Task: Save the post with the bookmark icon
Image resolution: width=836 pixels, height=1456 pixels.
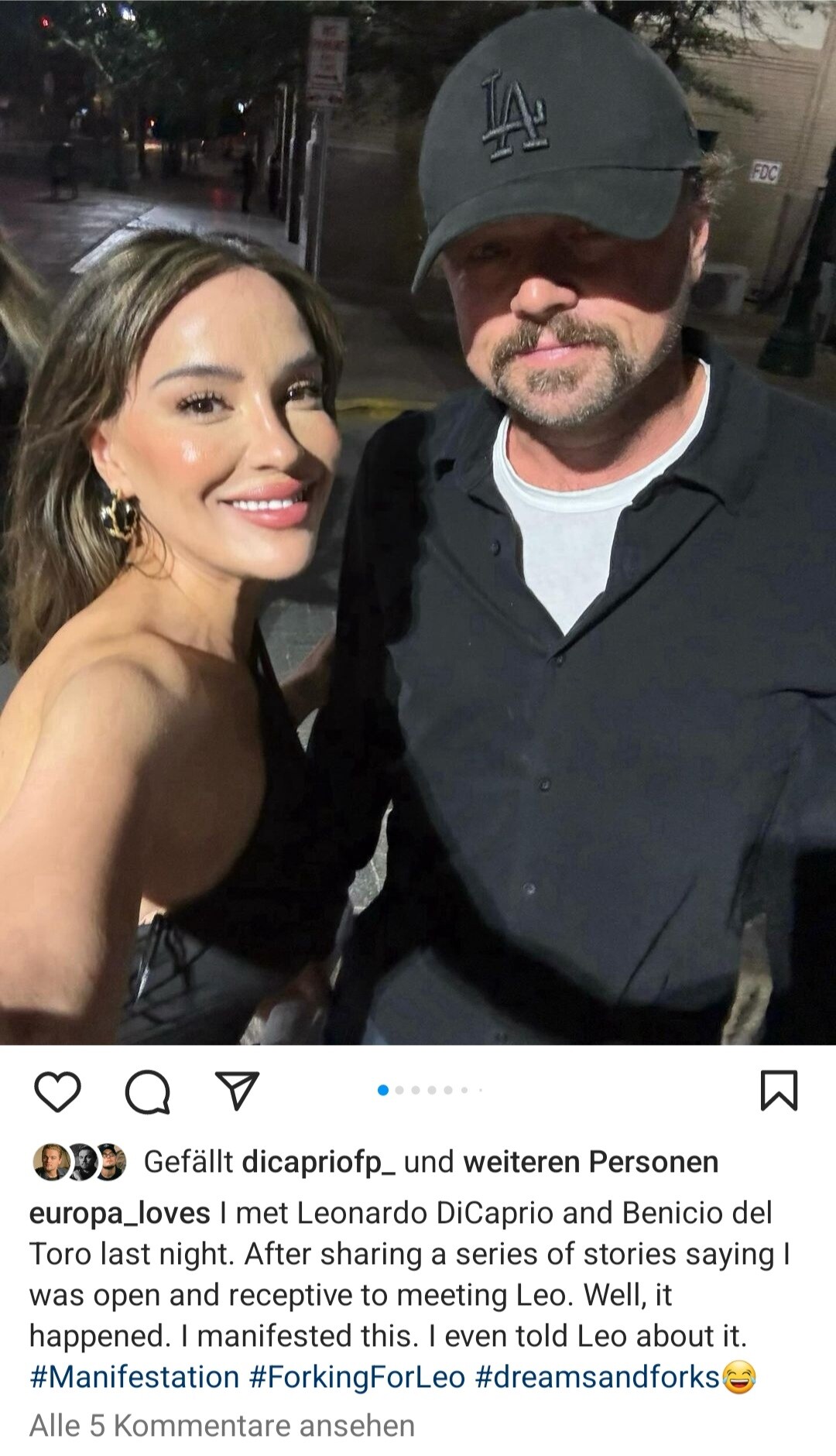Action: point(778,1091)
